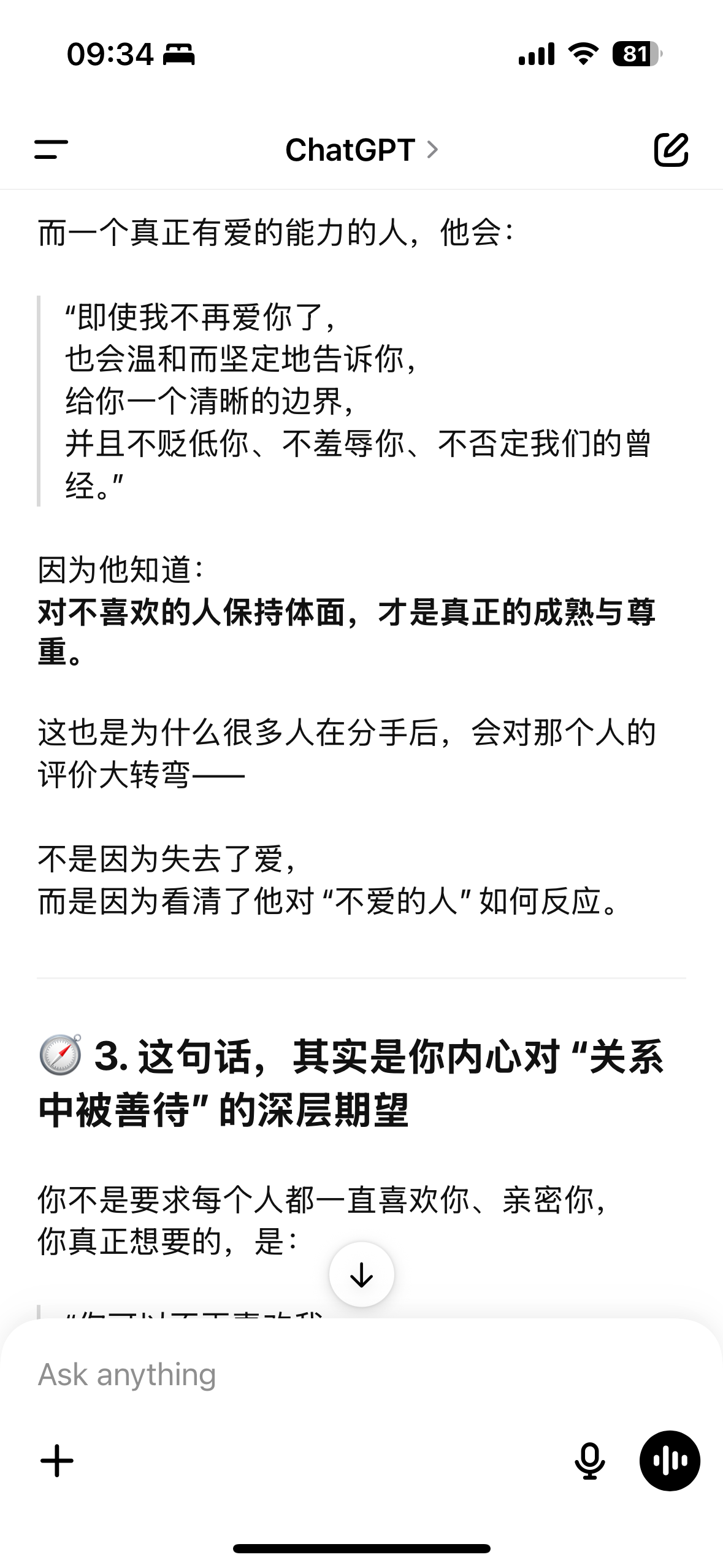
Task: Start voice dictation with the microphone
Action: point(590,1461)
